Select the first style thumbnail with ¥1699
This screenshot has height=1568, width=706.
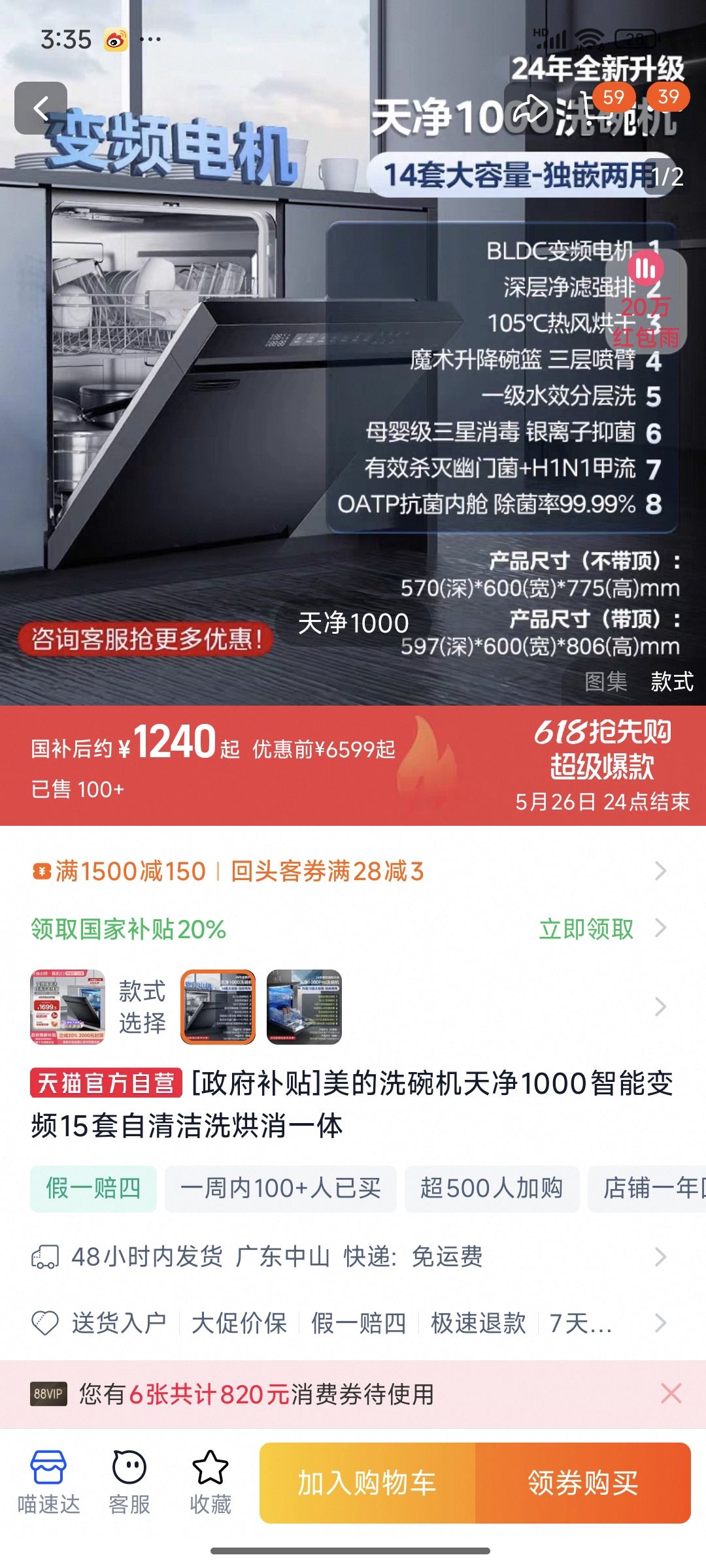68,1007
